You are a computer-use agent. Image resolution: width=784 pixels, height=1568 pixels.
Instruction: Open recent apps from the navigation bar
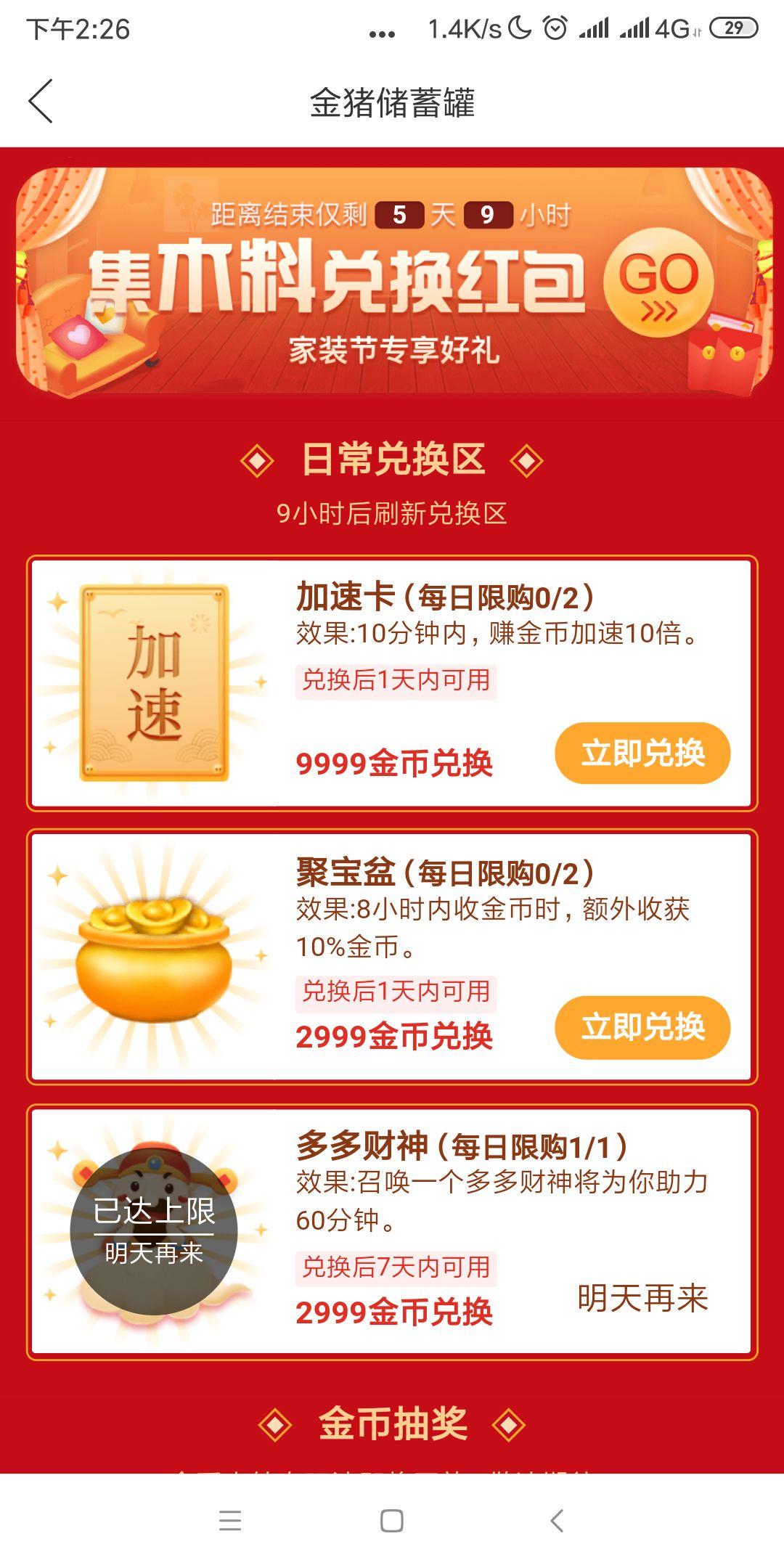pos(230,1521)
